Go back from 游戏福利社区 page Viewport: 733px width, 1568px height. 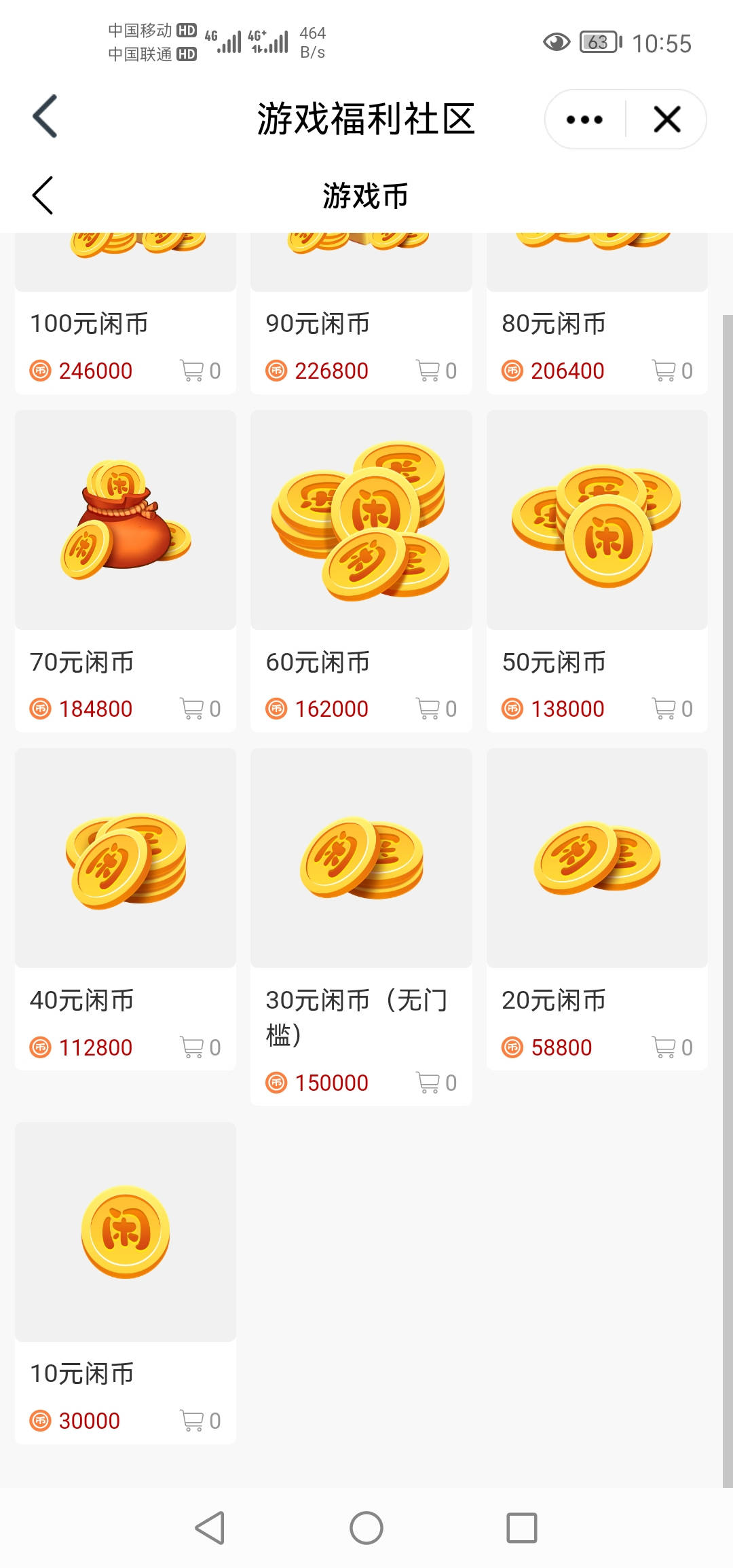pos(45,117)
